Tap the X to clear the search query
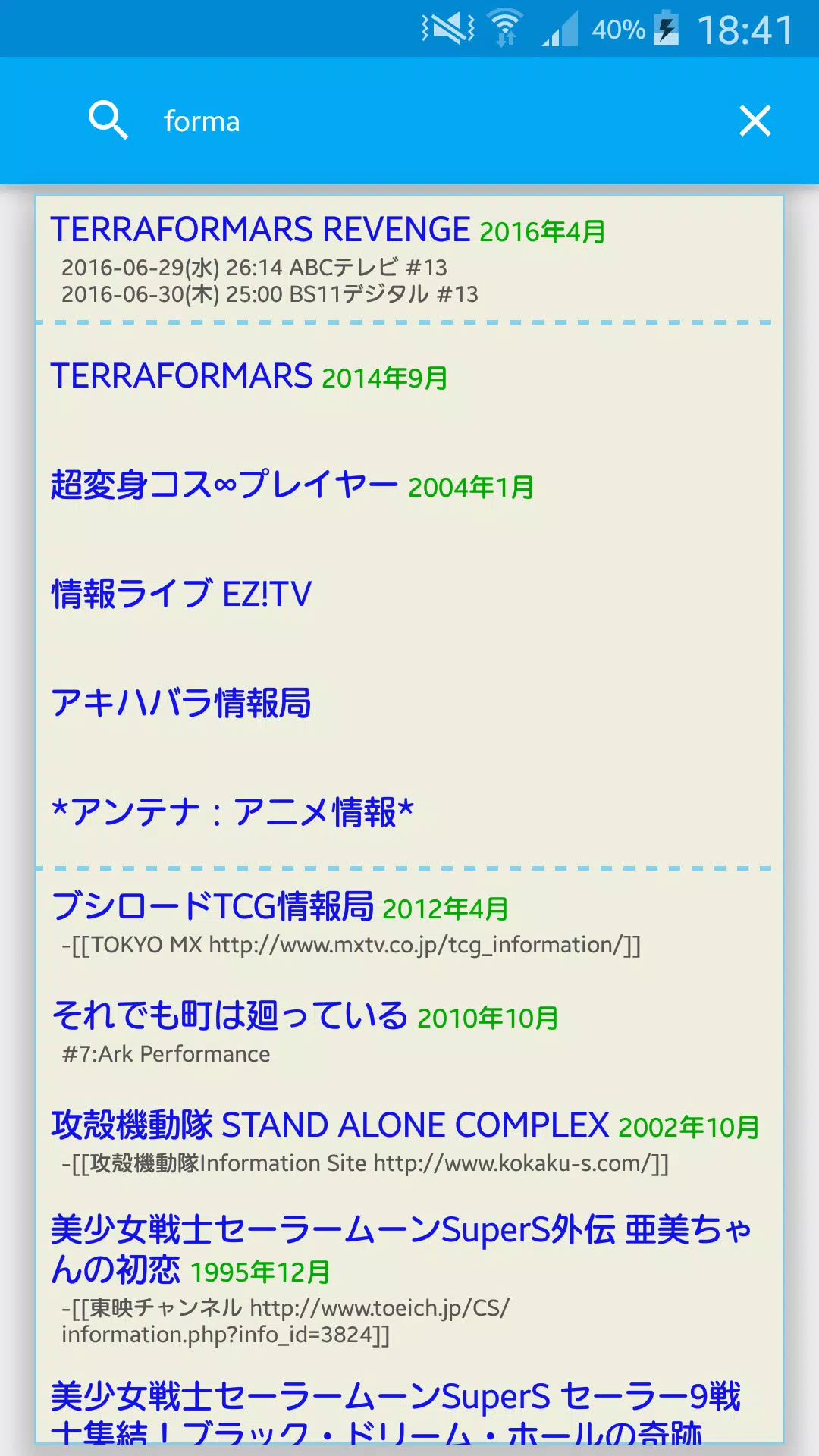819x1456 pixels. (755, 121)
